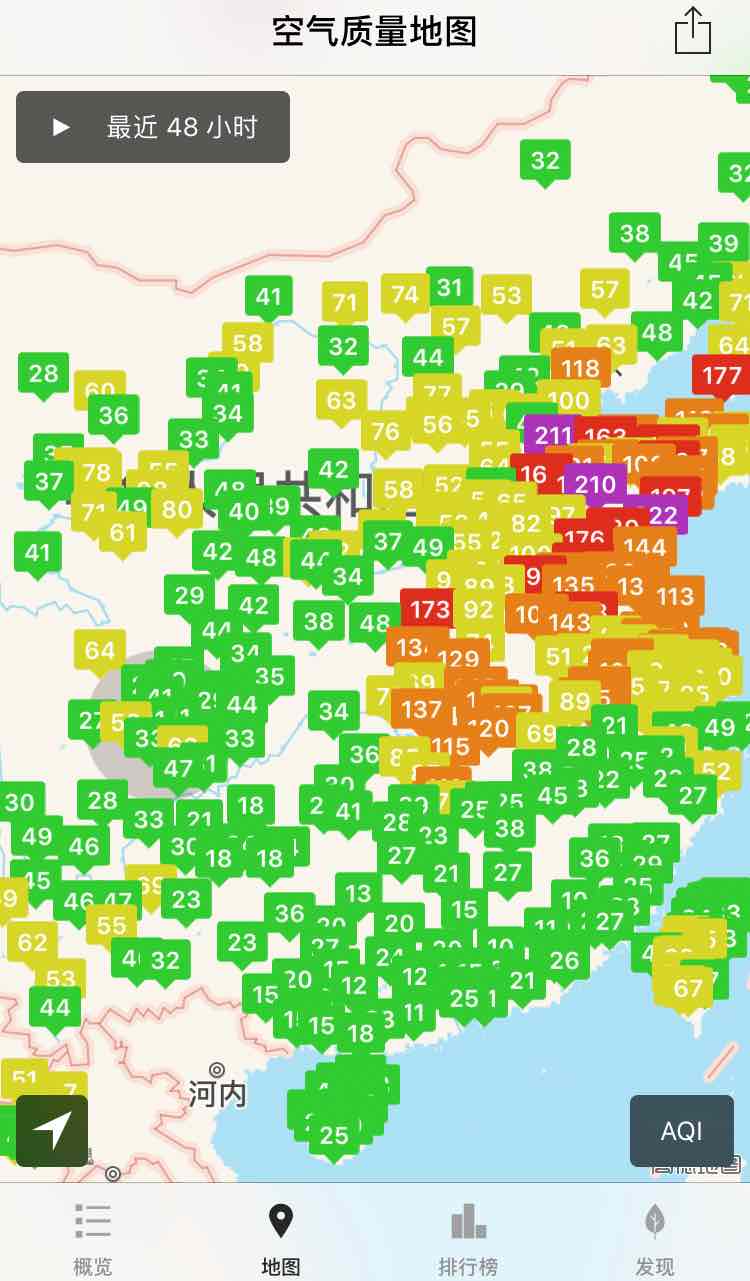Share the air quality map
The width and height of the screenshot is (750, 1281).
coord(692,31)
